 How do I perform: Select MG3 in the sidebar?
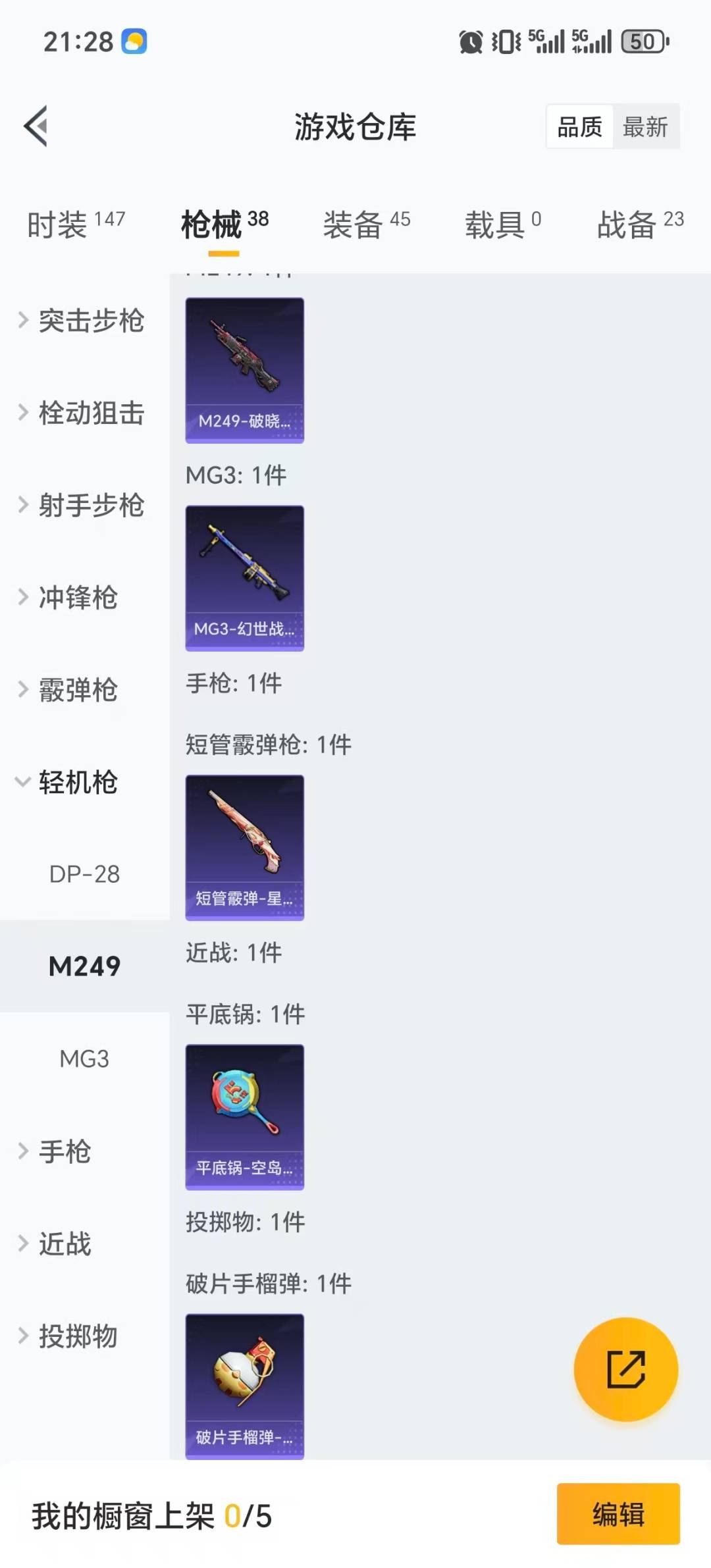[84, 1058]
